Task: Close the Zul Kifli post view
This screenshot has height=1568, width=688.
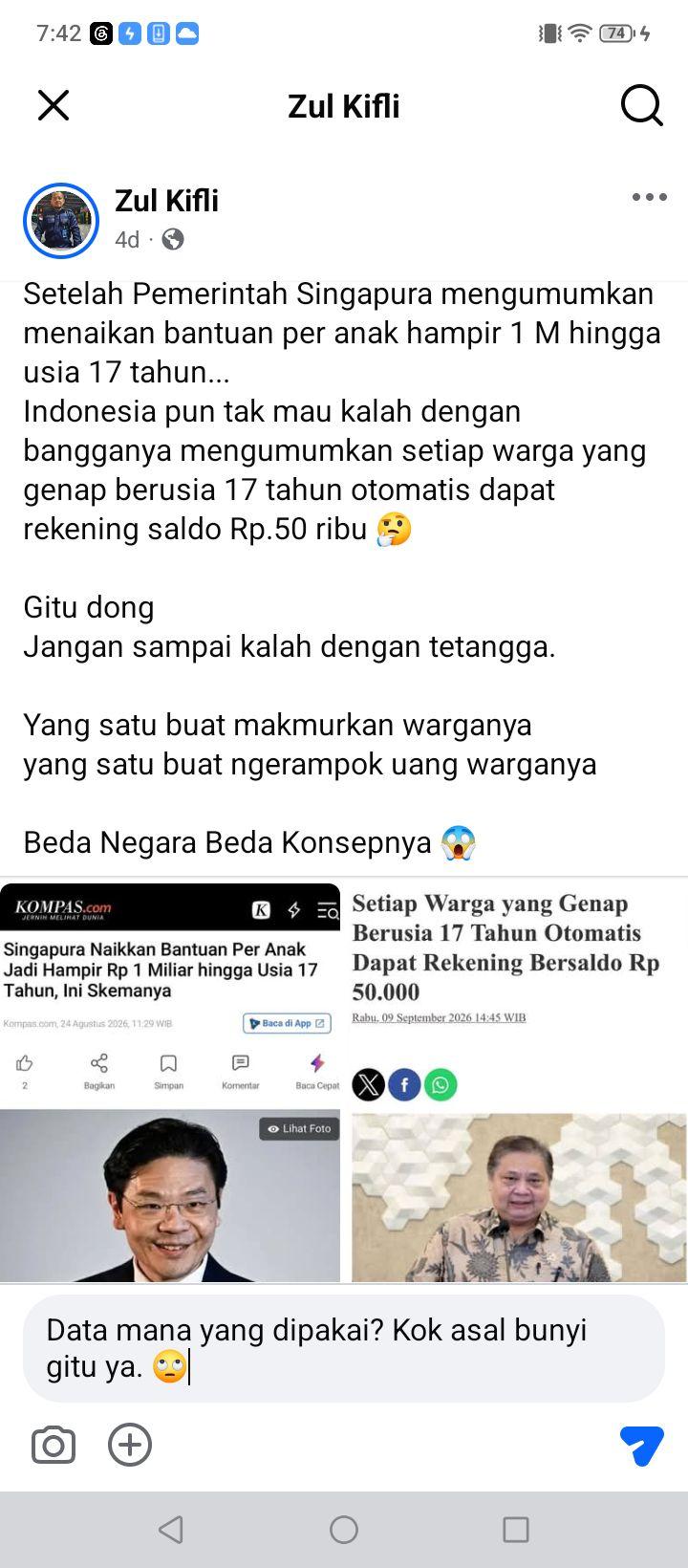Action: (54, 105)
